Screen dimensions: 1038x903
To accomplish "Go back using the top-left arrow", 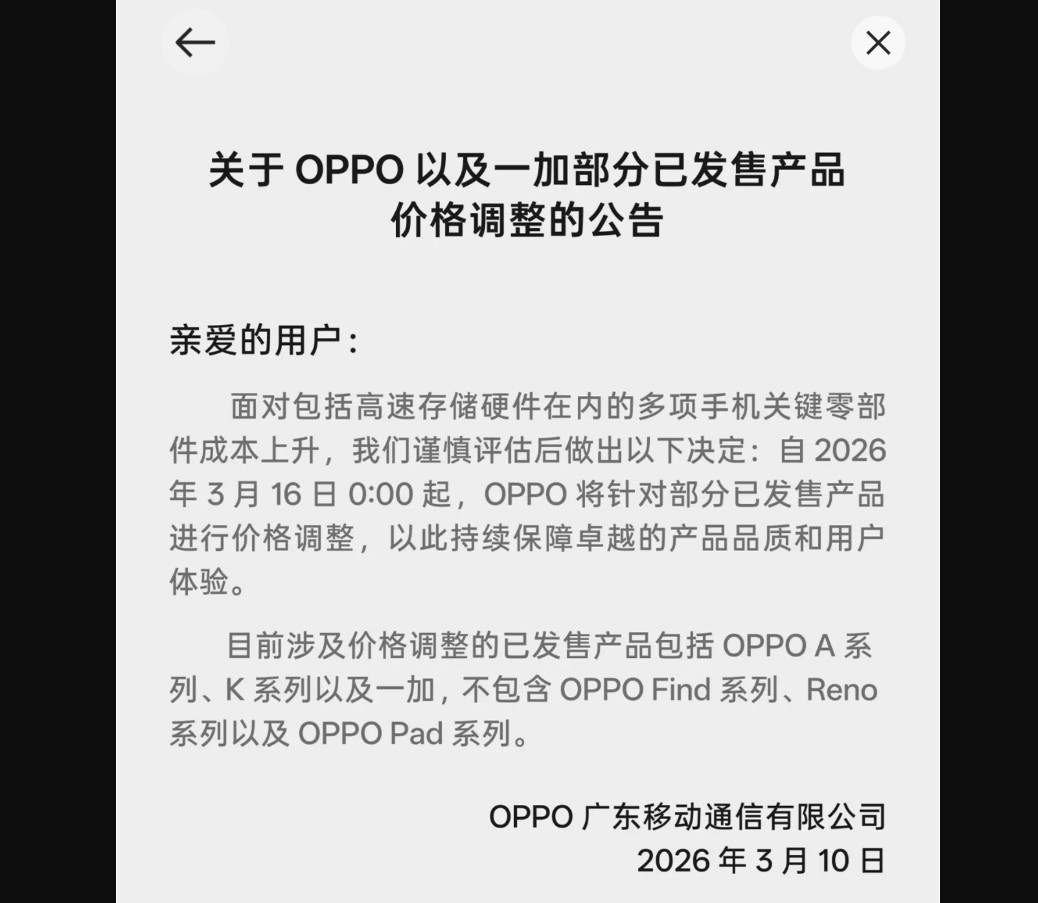I will 195,42.
